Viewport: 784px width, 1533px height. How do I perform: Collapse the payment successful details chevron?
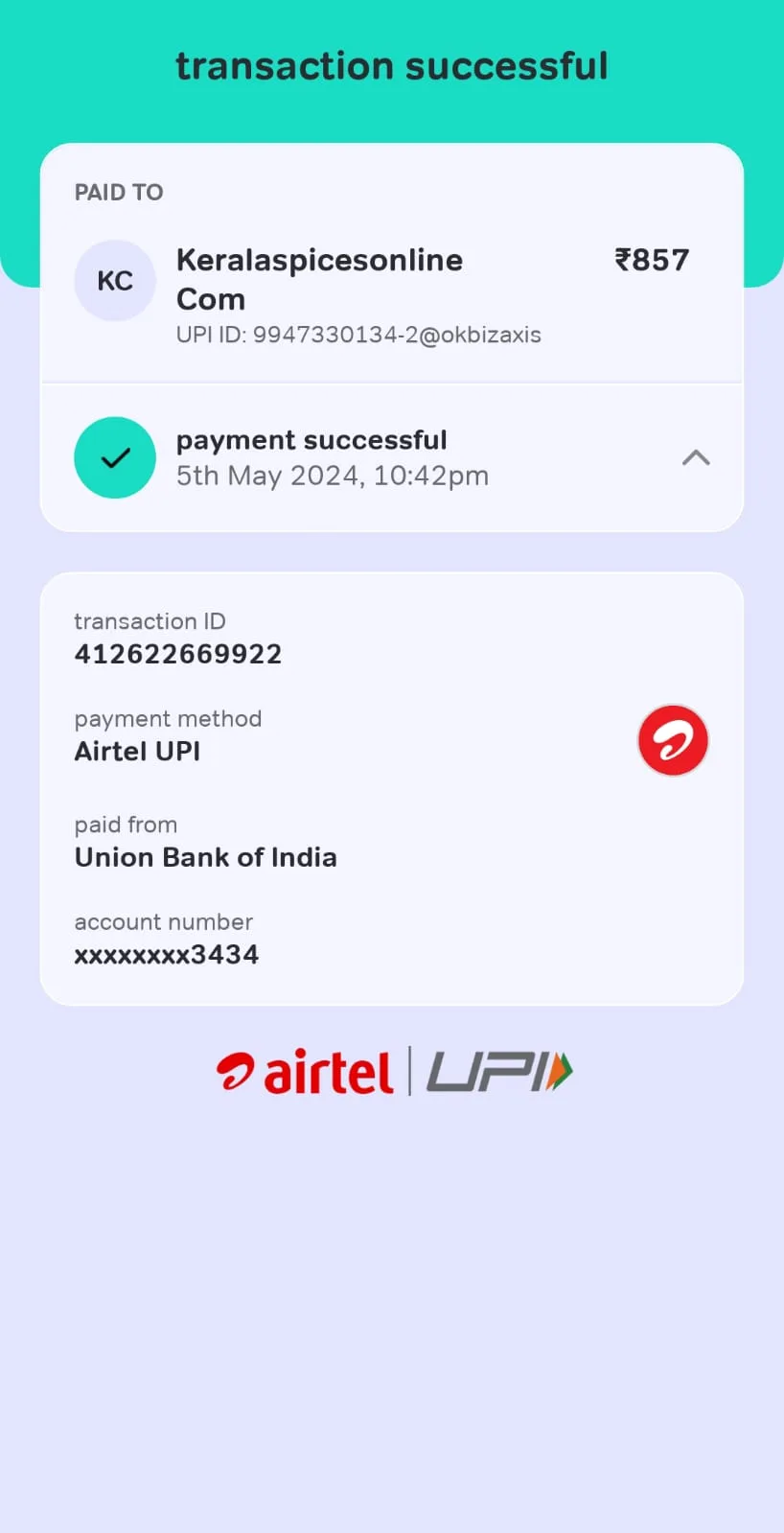[696, 458]
